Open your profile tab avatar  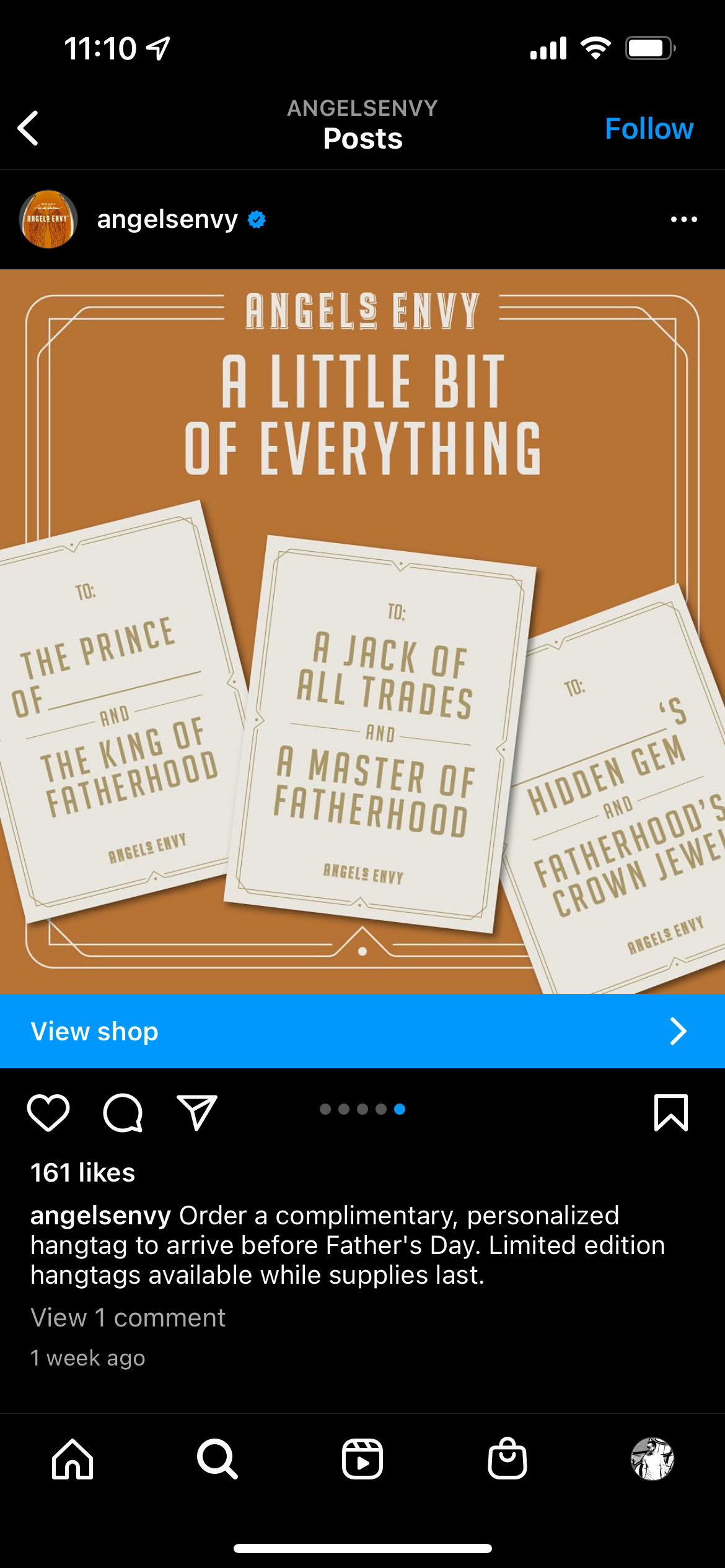(652, 1459)
